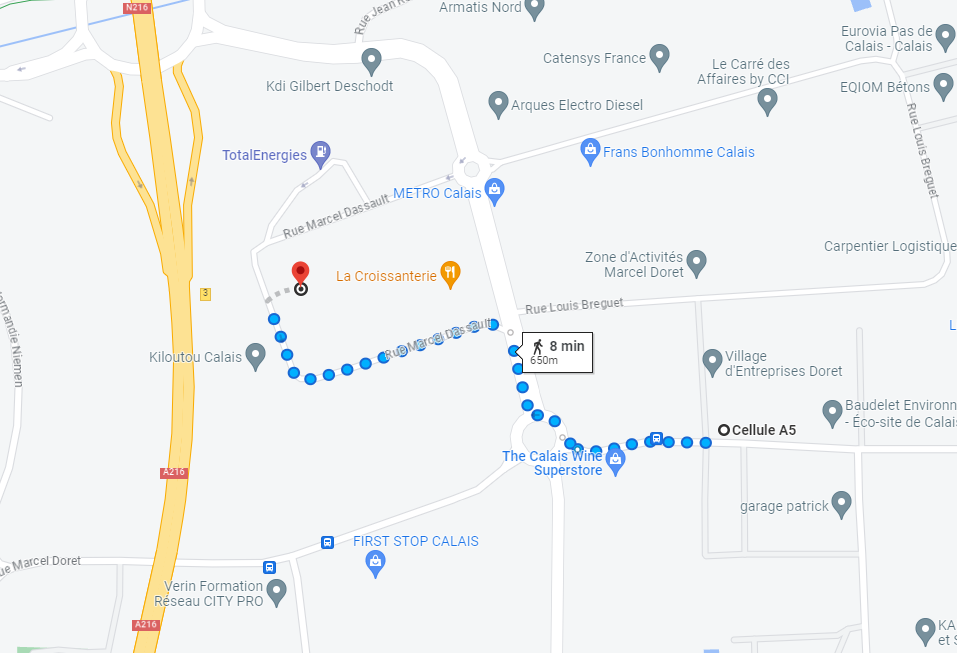957x653 pixels.
Task: Open La Croissanterie restaurant marker
Action: 450,274
